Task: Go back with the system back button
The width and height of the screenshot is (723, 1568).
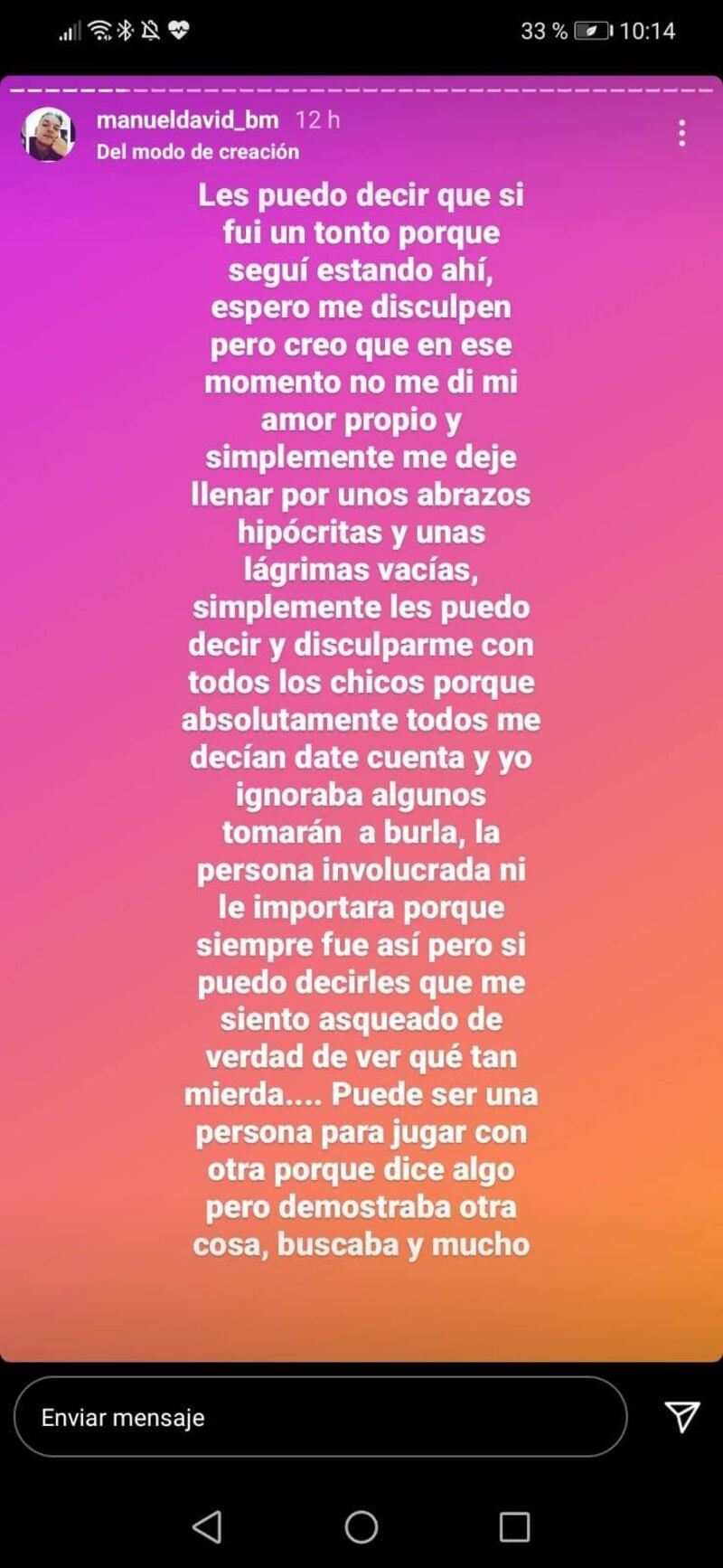Action: pyautogui.click(x=207, y=1527)
